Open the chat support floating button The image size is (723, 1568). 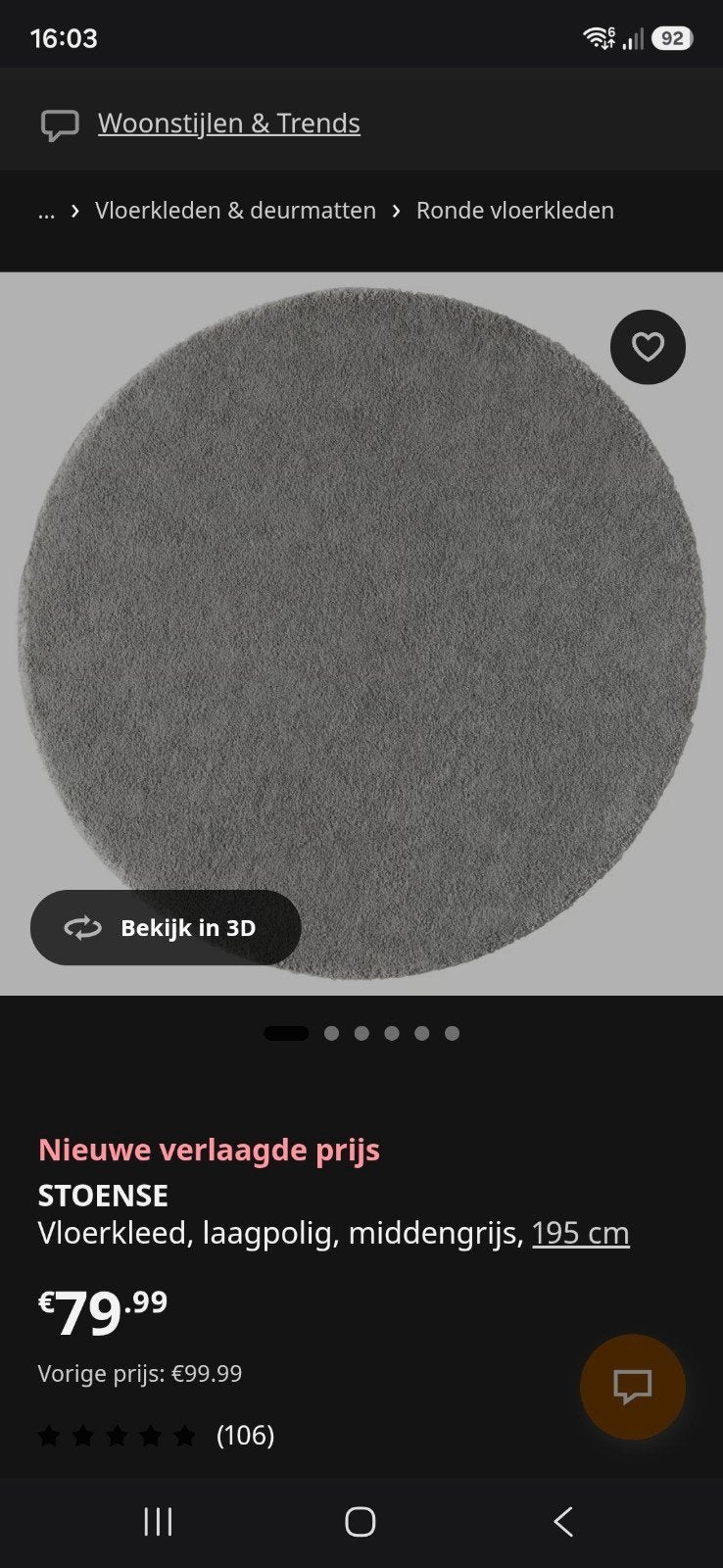633,1387
